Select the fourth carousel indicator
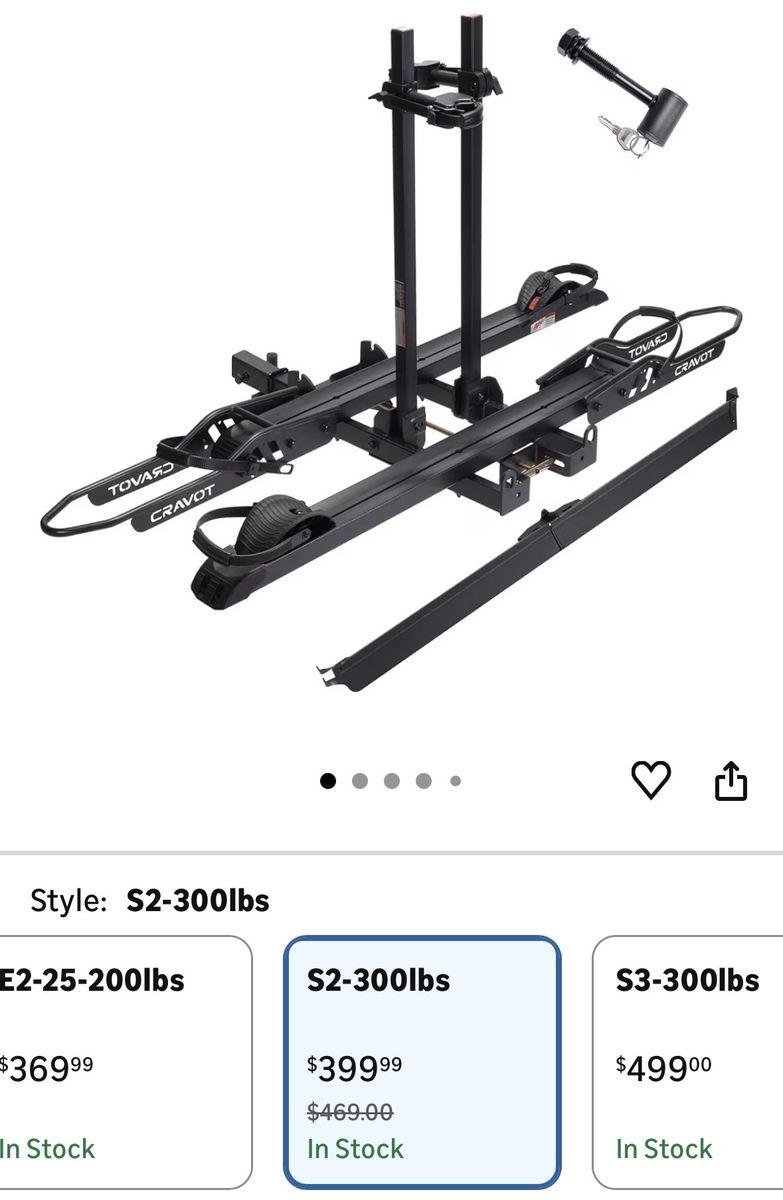Screen dimensions: 783x1200 423,778
